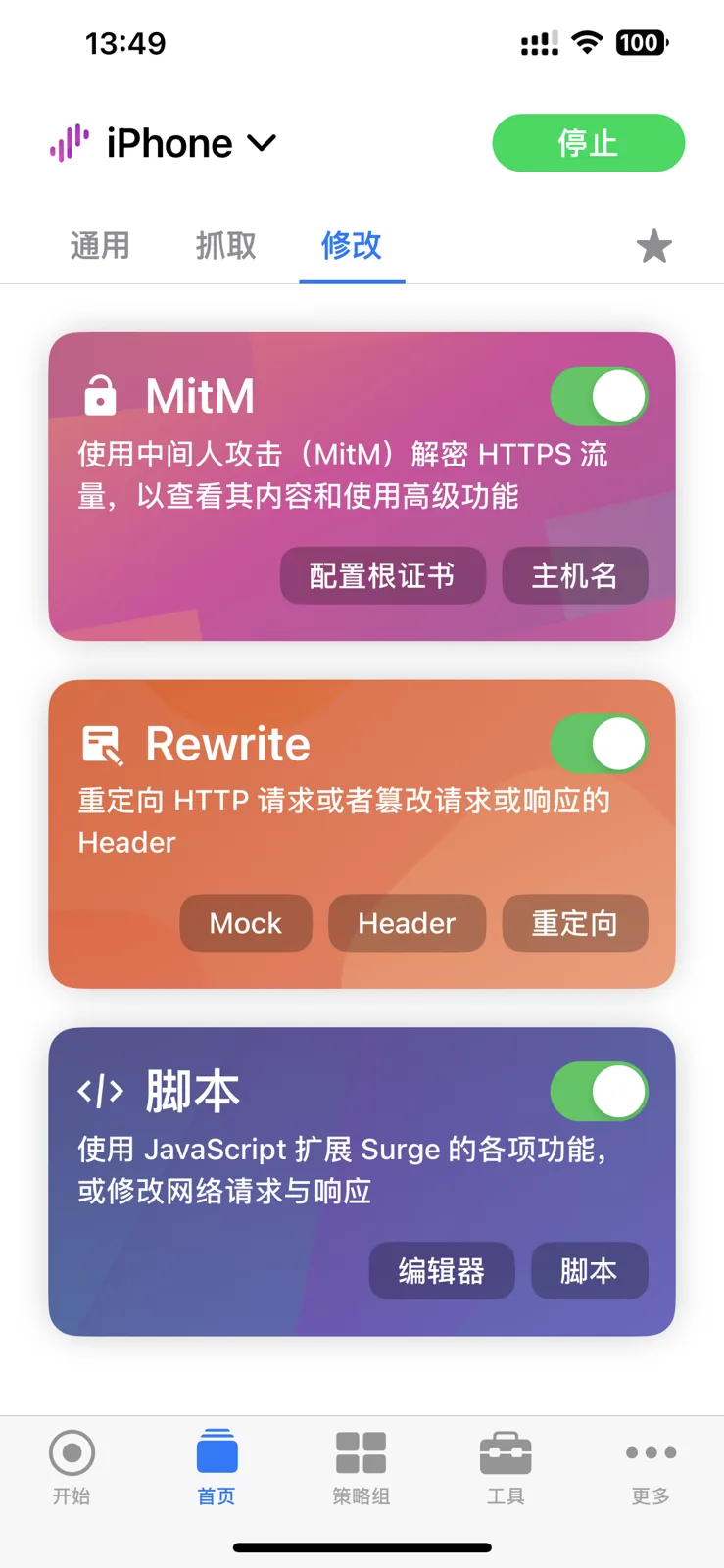Open 配置根证书 in the MitM card
The width and height of the screenshot is (724, 1568).
pos(382,575)
